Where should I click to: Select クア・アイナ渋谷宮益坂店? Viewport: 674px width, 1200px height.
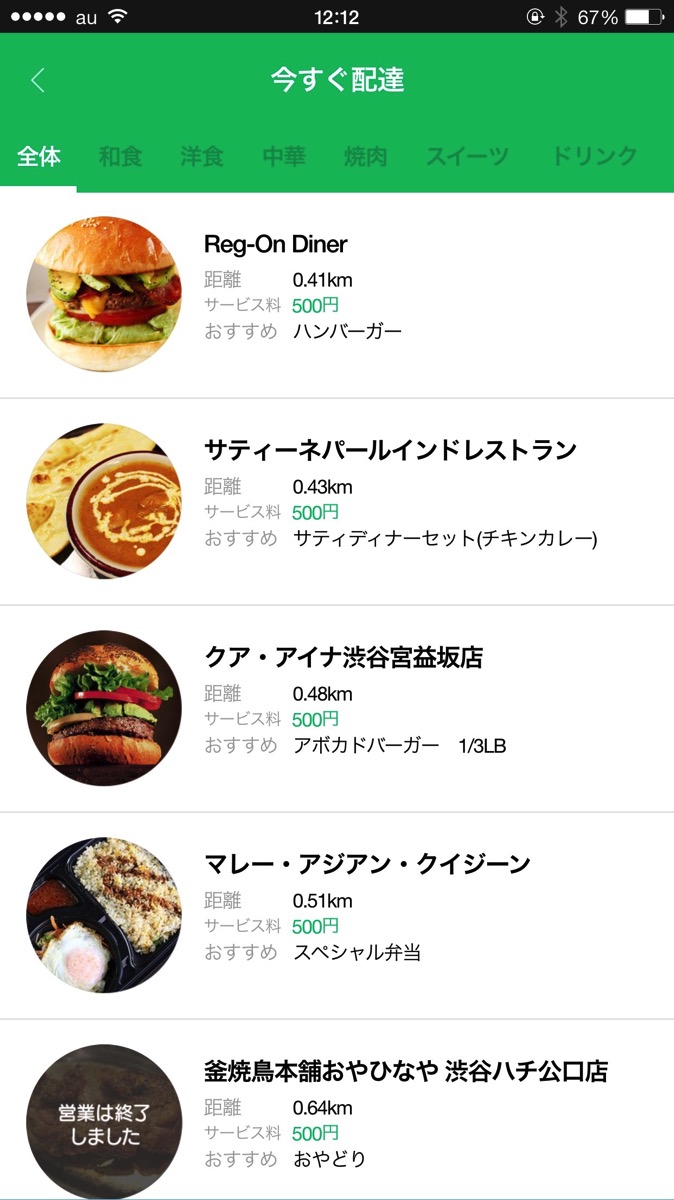337,709
